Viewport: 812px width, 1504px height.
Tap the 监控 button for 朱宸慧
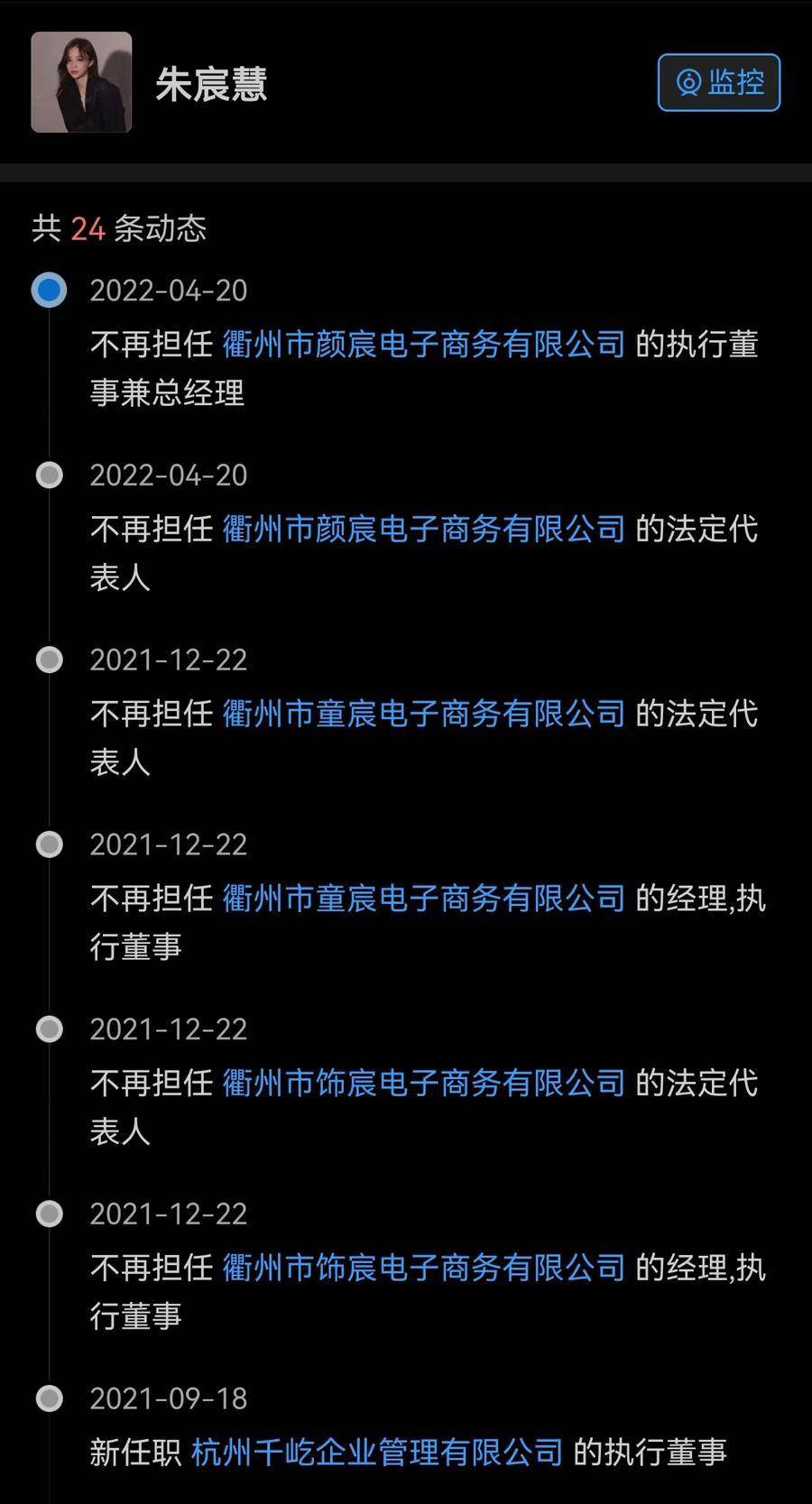pos(719,83)
